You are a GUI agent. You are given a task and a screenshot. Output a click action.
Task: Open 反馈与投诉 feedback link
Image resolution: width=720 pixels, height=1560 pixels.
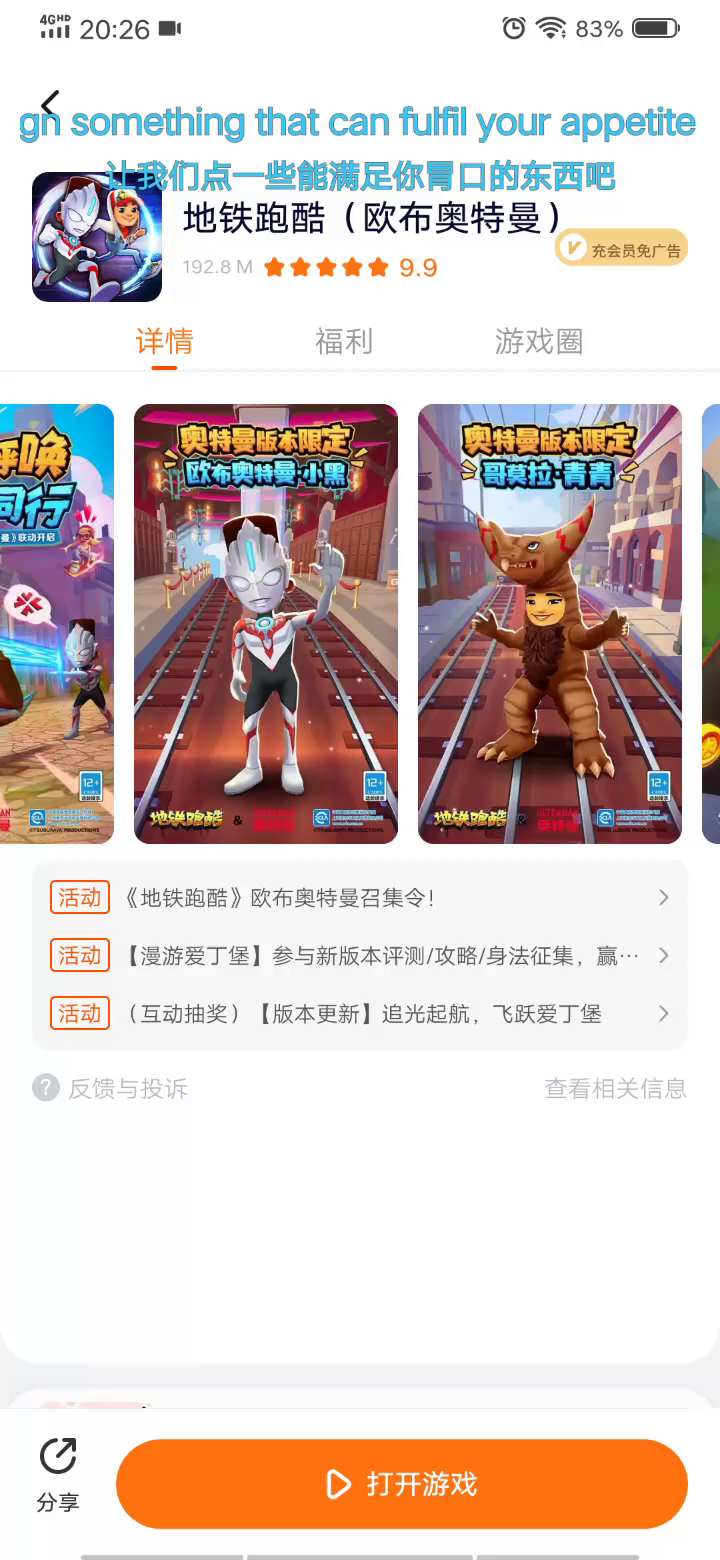point(110,1088)
